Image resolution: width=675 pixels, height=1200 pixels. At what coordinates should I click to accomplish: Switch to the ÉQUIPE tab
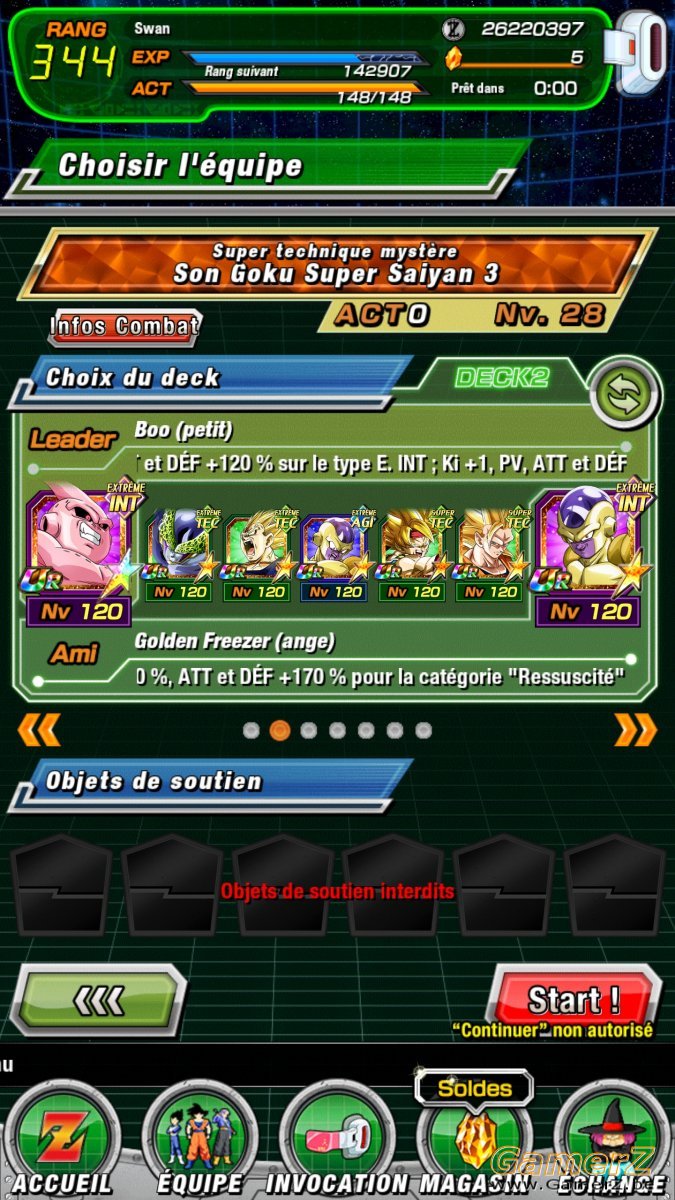click(200, 1140)
